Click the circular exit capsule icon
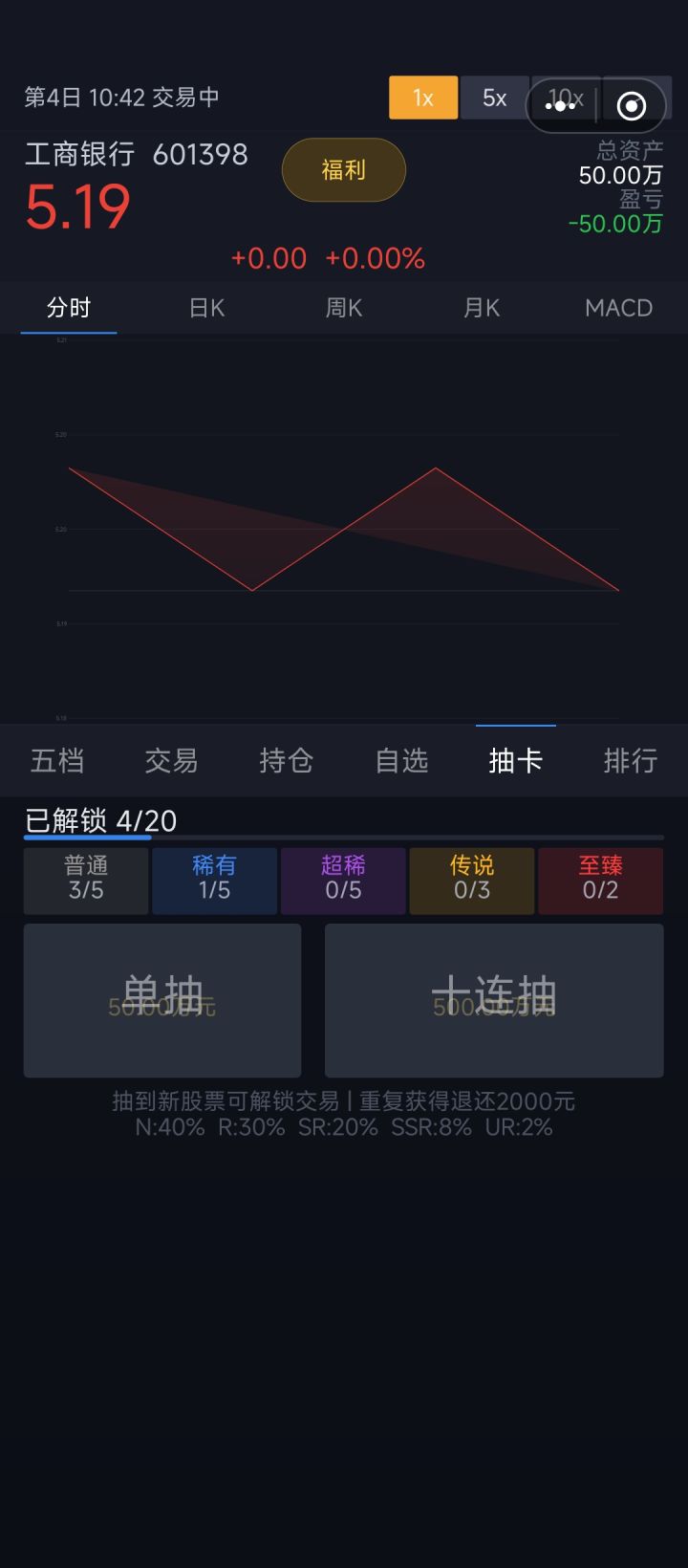 [632, 106]
